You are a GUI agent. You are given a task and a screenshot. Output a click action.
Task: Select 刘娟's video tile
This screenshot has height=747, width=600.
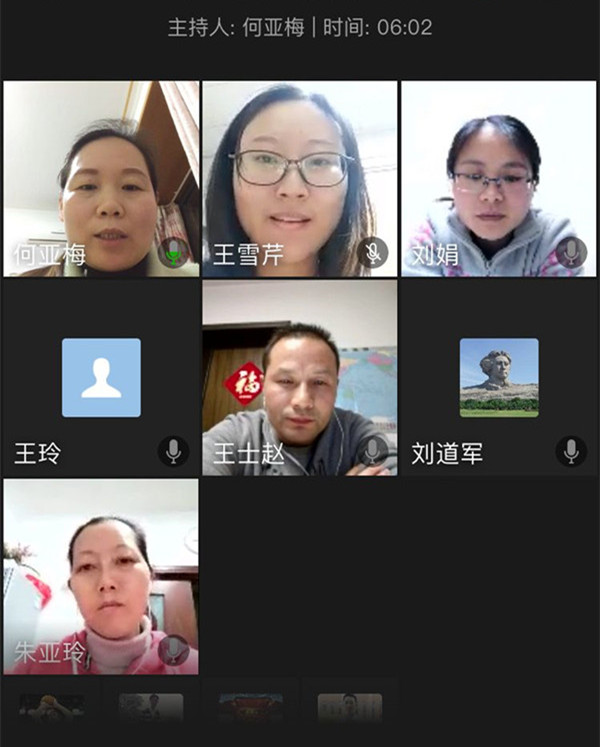pos(498,178)
